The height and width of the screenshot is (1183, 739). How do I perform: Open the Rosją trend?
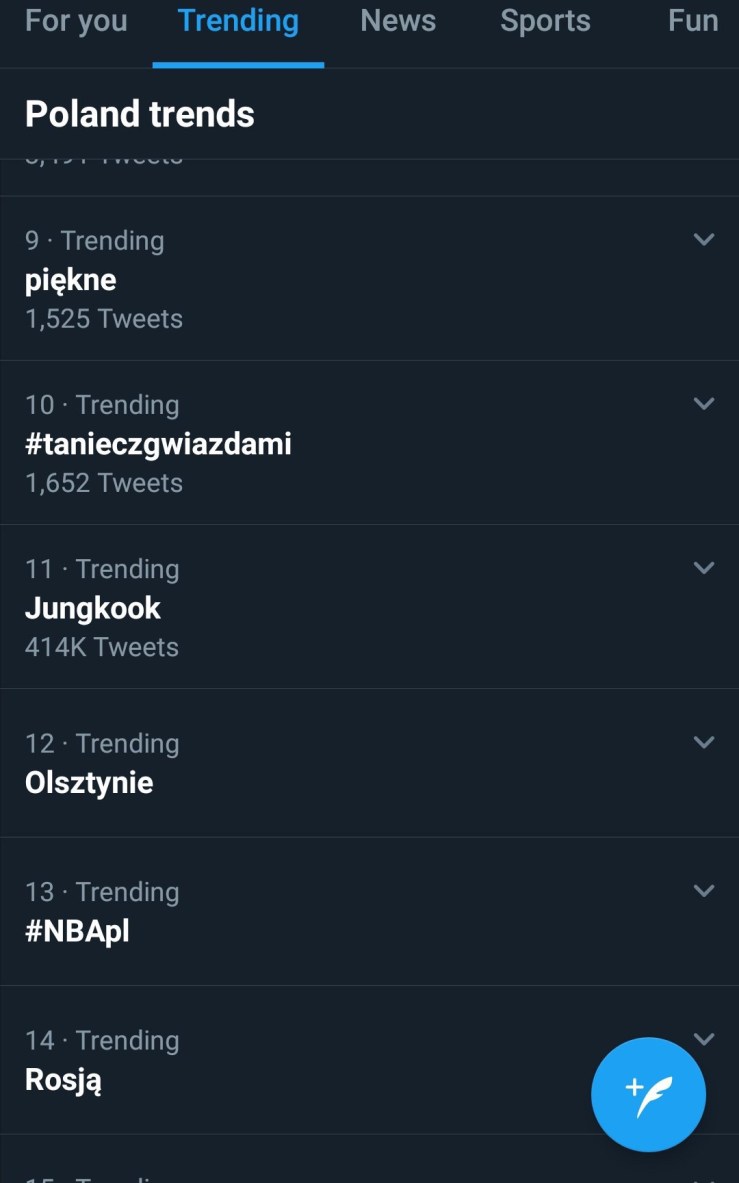pyautogui.click(x=63, y=1080)
